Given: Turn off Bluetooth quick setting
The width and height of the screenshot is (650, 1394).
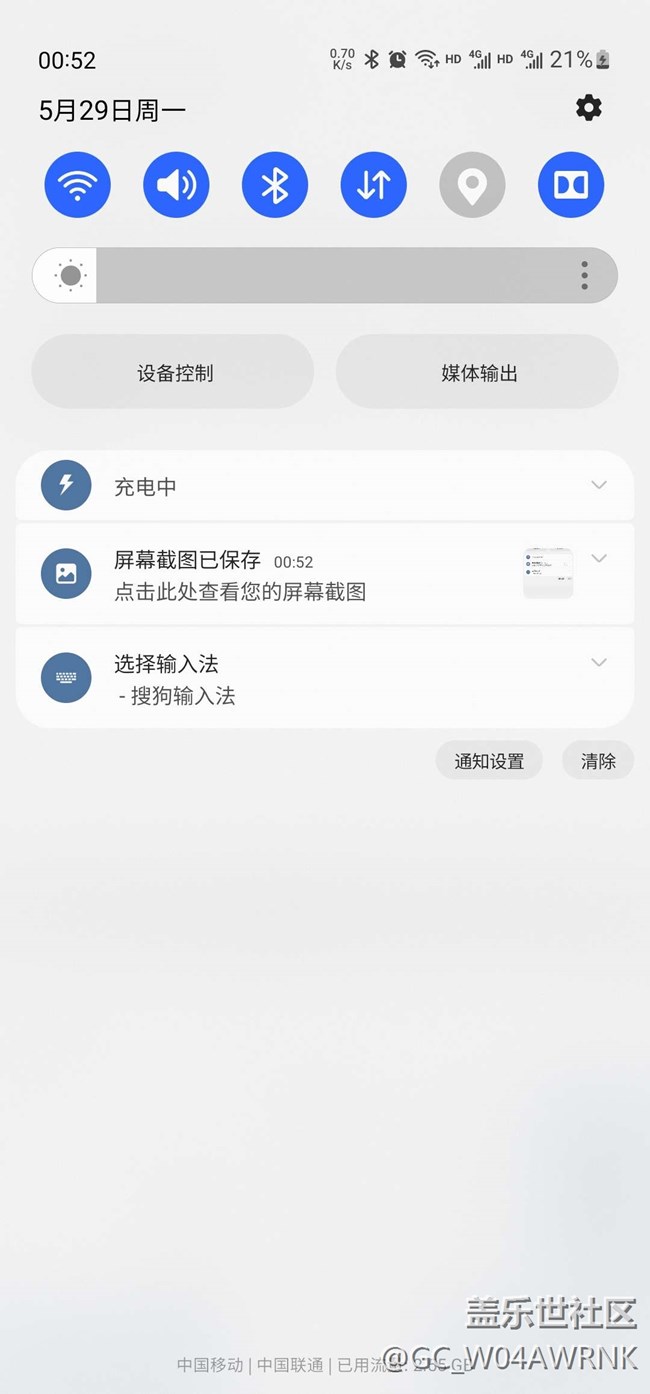Looking at the screenshot, I should click(x=275, y=185).
